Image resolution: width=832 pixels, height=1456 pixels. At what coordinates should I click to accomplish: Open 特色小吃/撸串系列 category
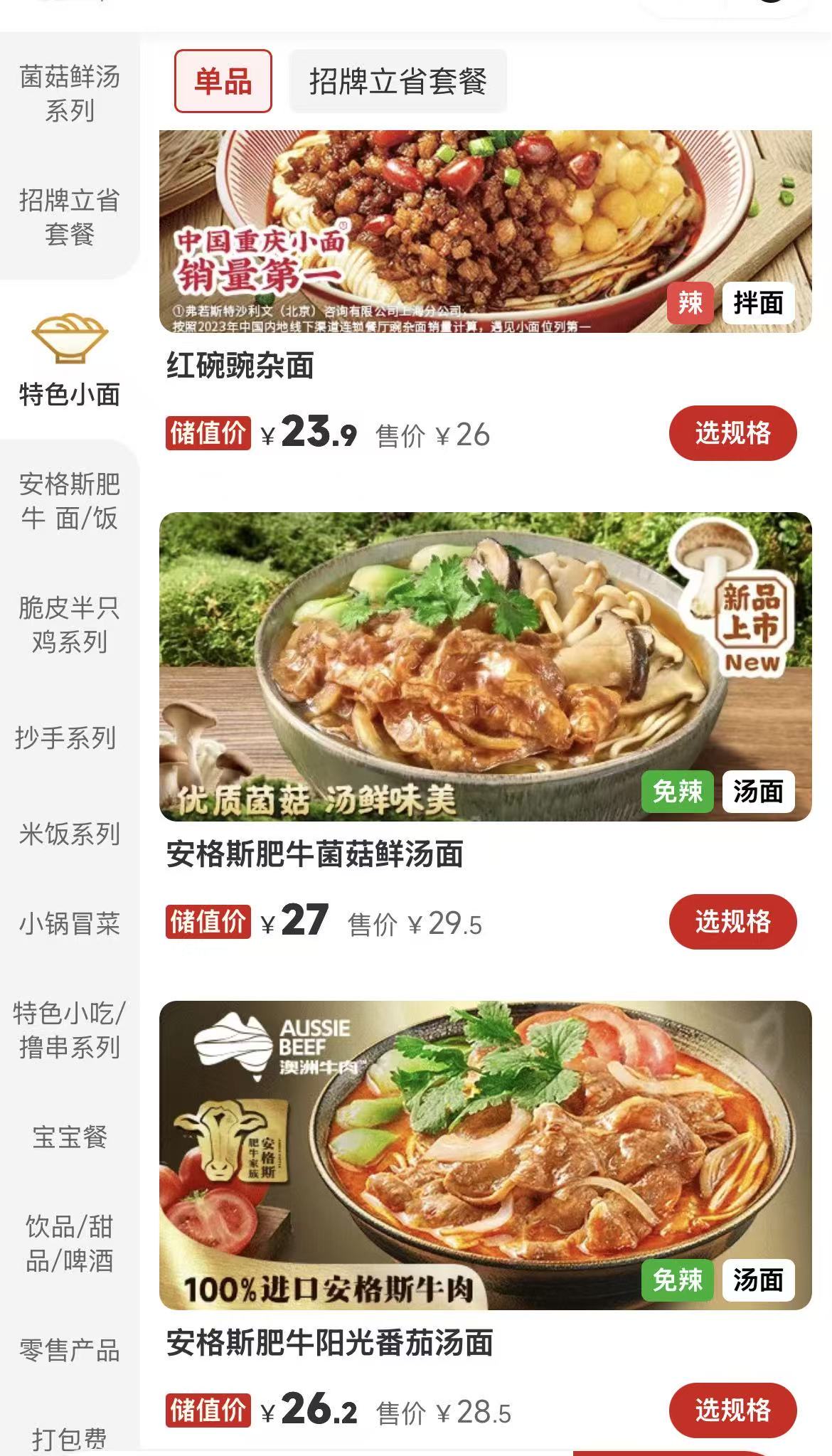[69, 1030]
